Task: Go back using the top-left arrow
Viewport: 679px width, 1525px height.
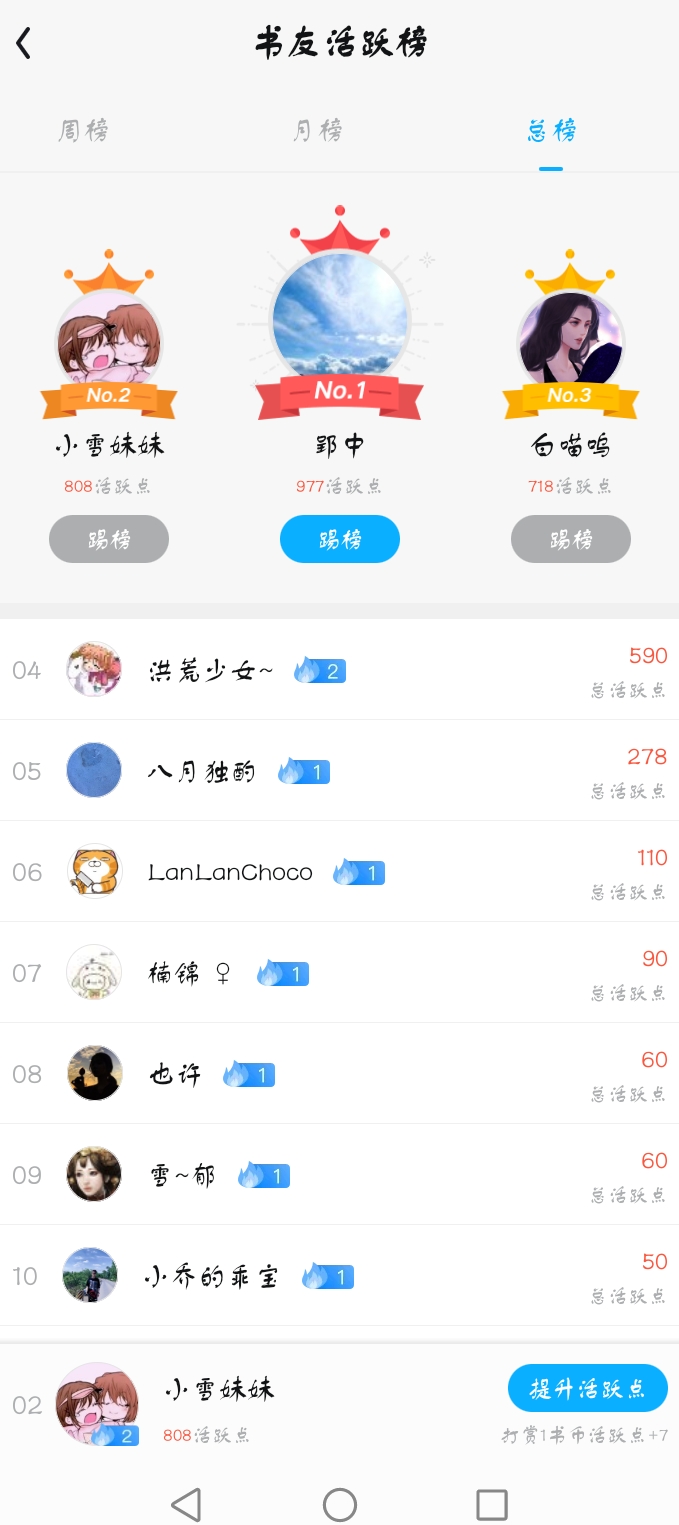Action: (24, 43)
